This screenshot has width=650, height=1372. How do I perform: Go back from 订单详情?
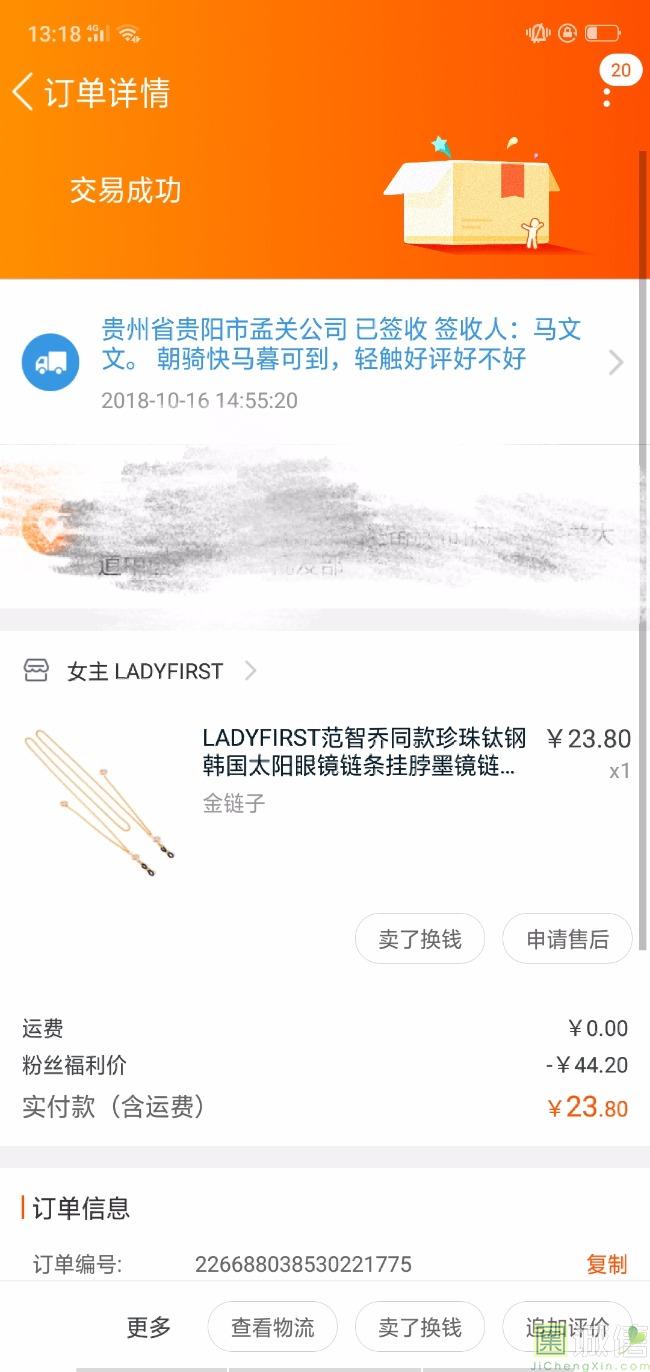pyautogui.click(x=24, y=92)
